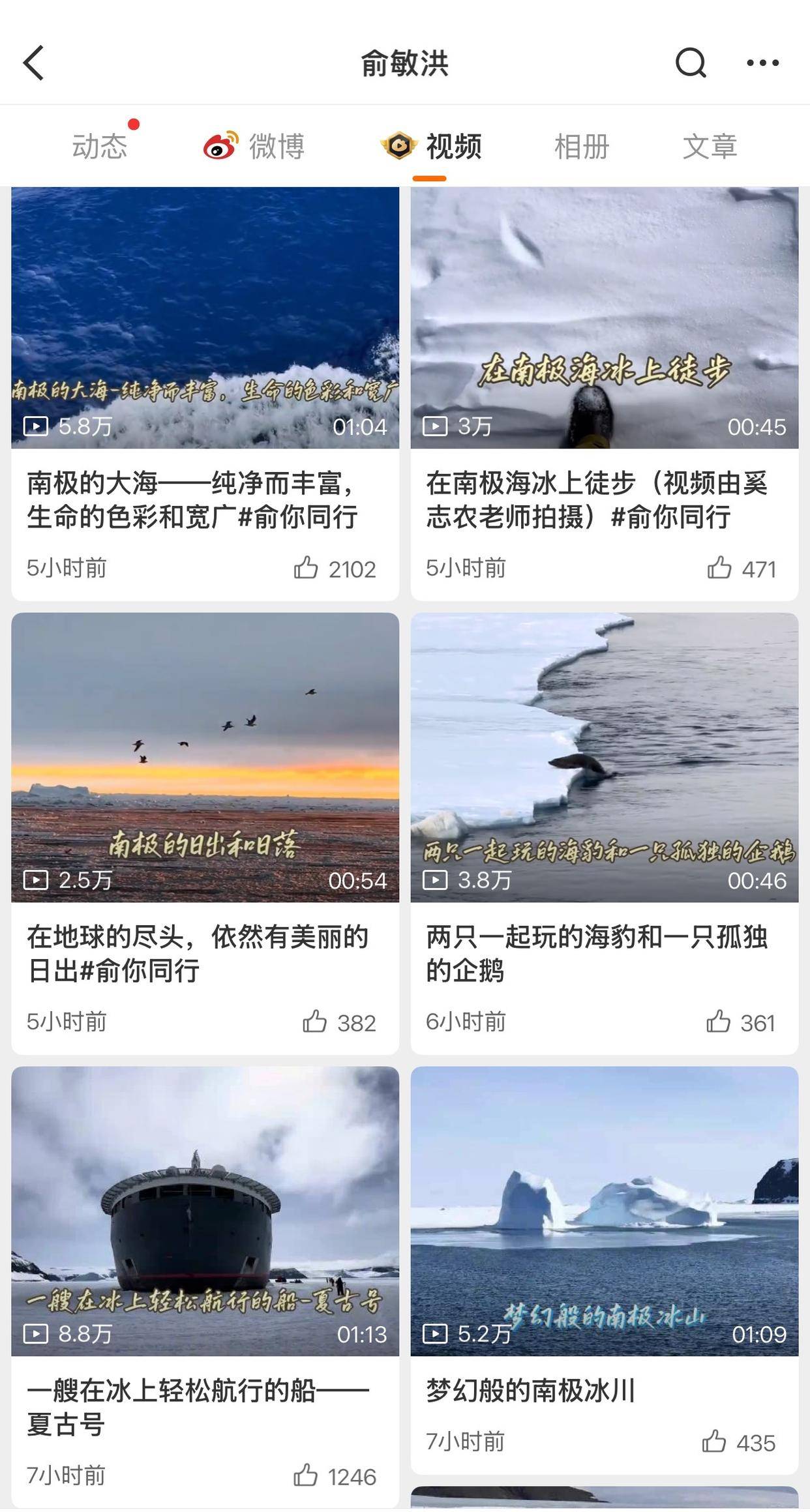Like the 在地球的尽头 sunrise video
This screenshot has width=810, height=1512.
[x=314, y=1022]
